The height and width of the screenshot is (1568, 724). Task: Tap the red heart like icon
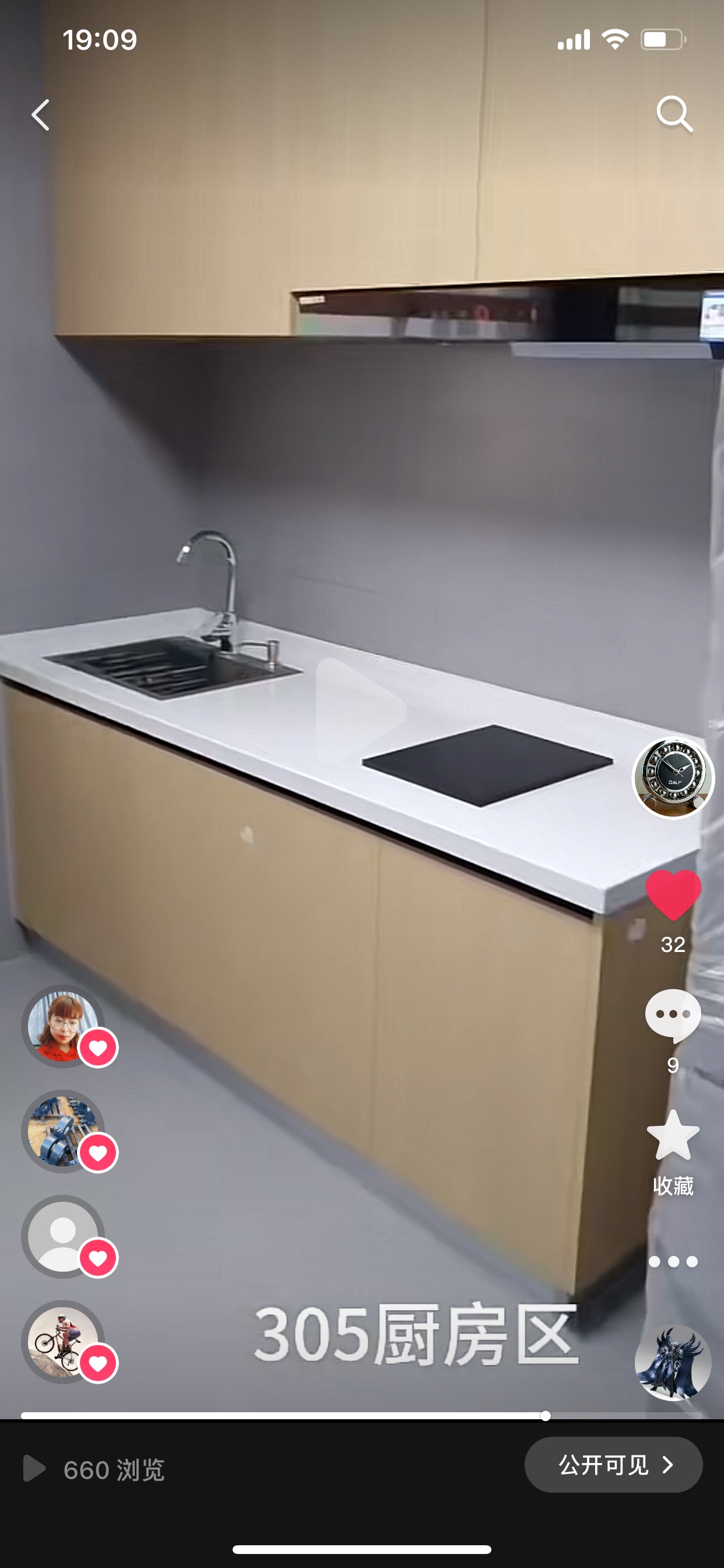coord(673,895)
